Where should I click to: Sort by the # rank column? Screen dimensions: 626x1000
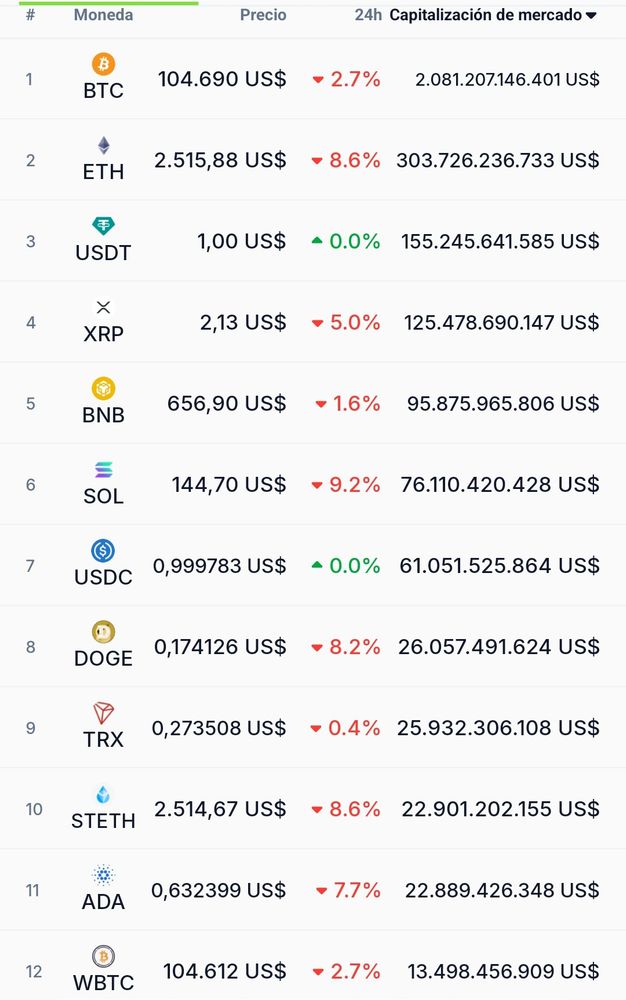click(x=31, y=15)
